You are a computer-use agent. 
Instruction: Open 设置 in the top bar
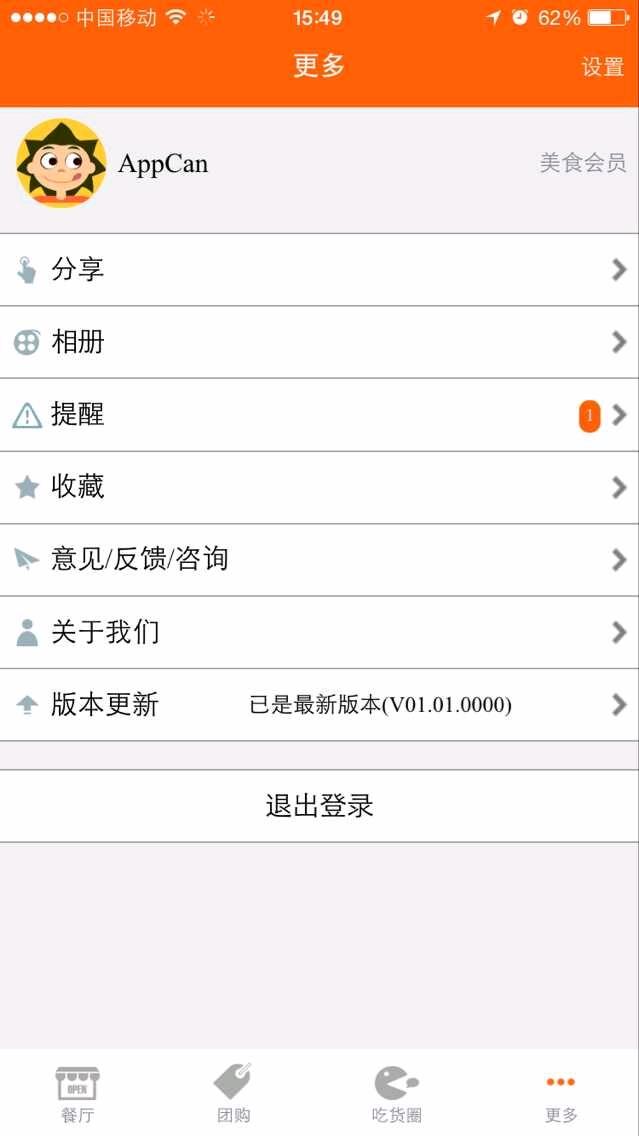click(602, 67)
